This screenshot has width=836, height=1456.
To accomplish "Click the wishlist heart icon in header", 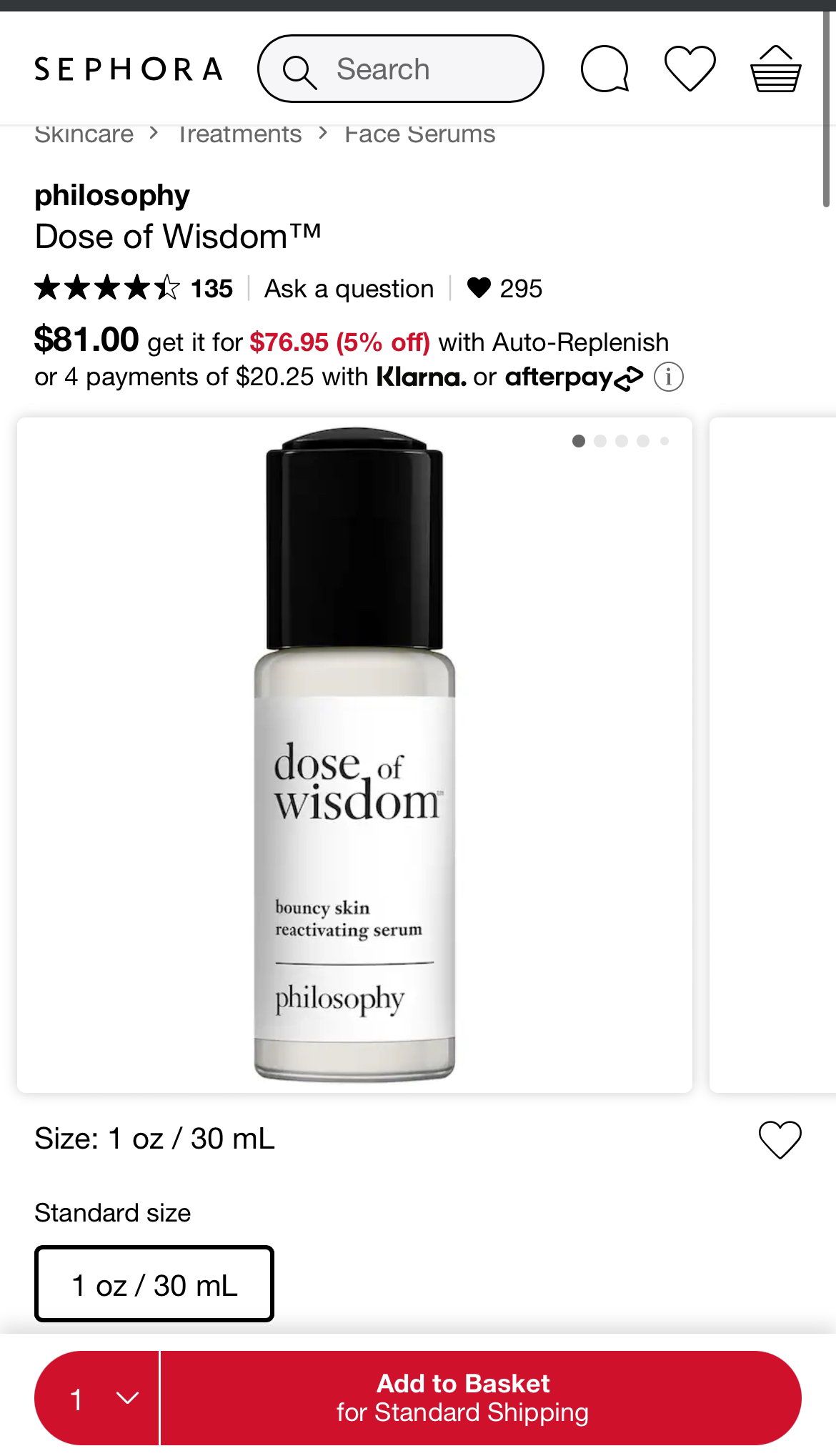I will tap(690, 69).
